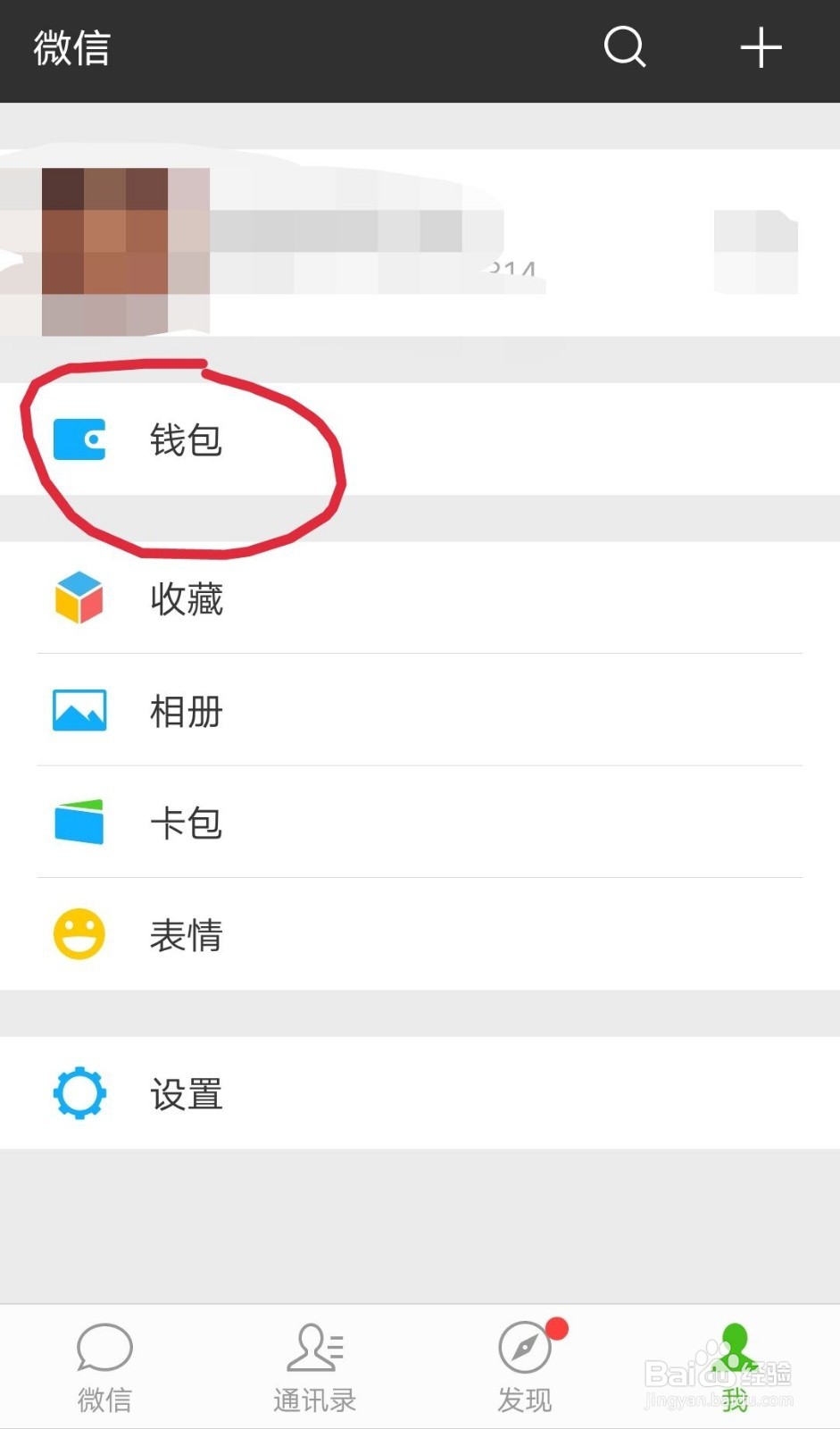Tap the 微信 title in the top bar
Image resolution: width=840 pixels, height=1429 pixels.
click(71, 48)
